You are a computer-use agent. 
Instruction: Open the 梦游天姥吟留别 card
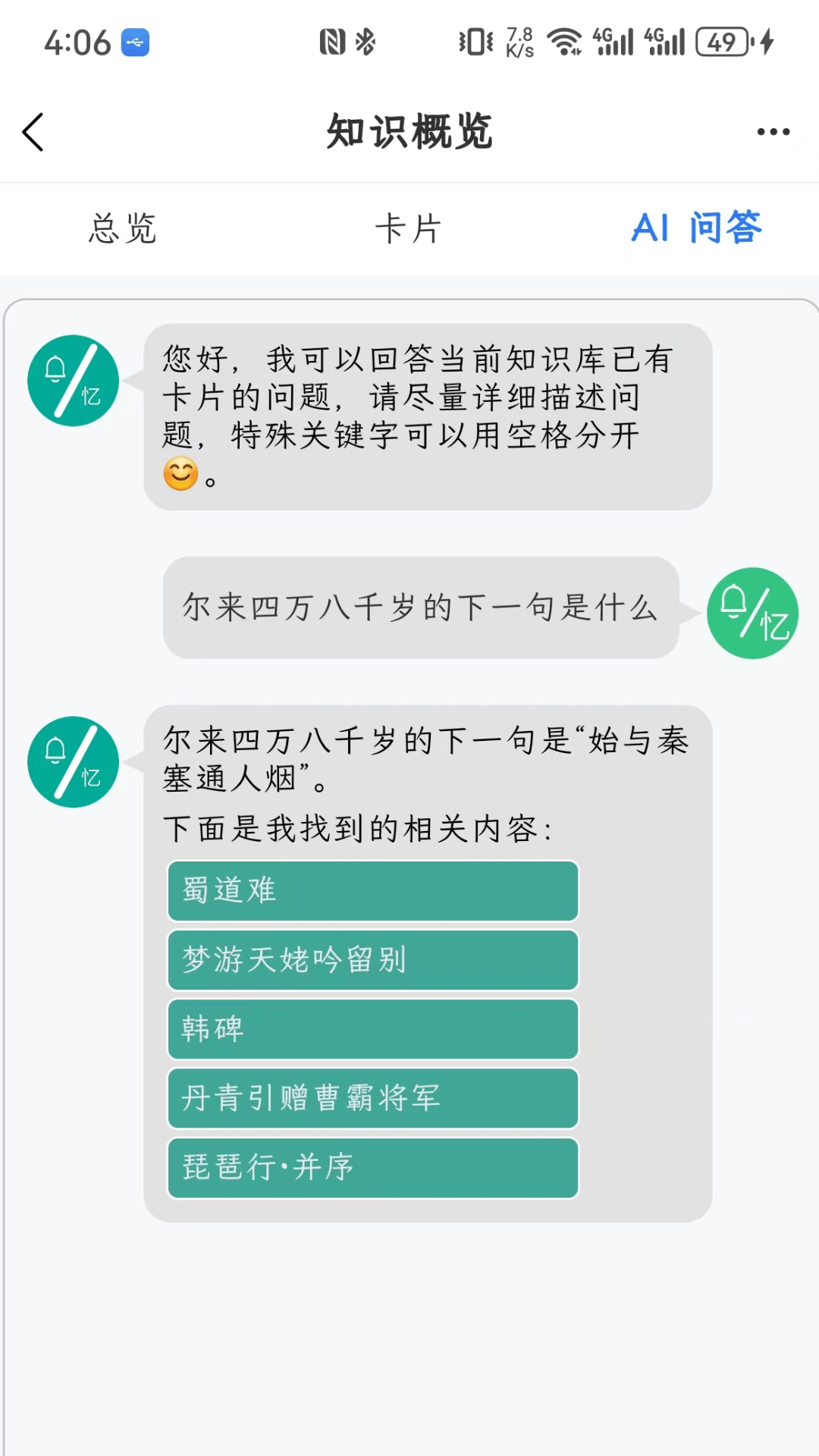372,960
